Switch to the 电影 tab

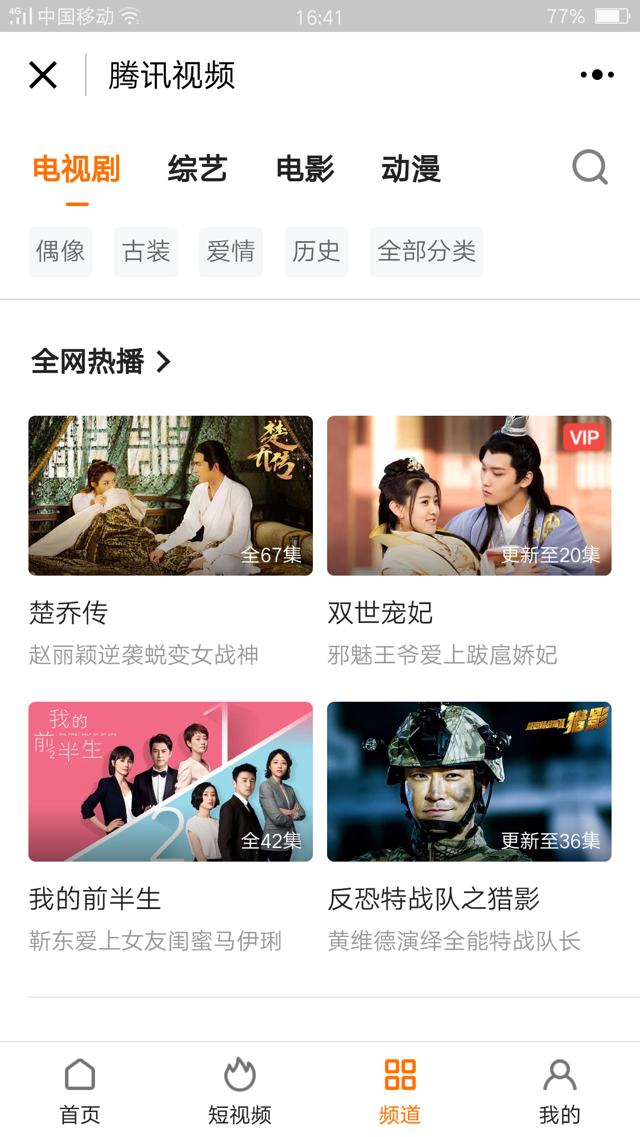305,169
